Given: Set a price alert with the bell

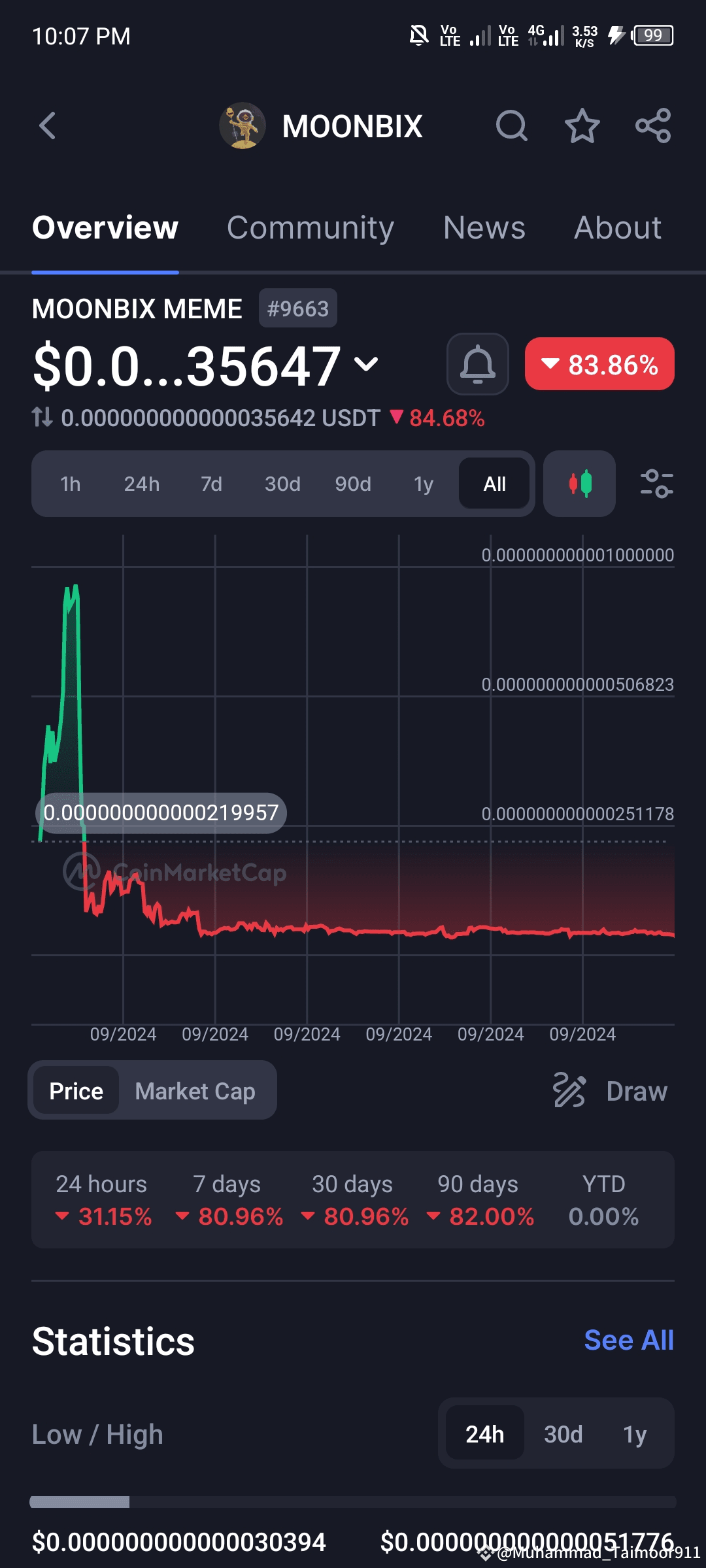Looking at the screenshot, I should point(478,364).
